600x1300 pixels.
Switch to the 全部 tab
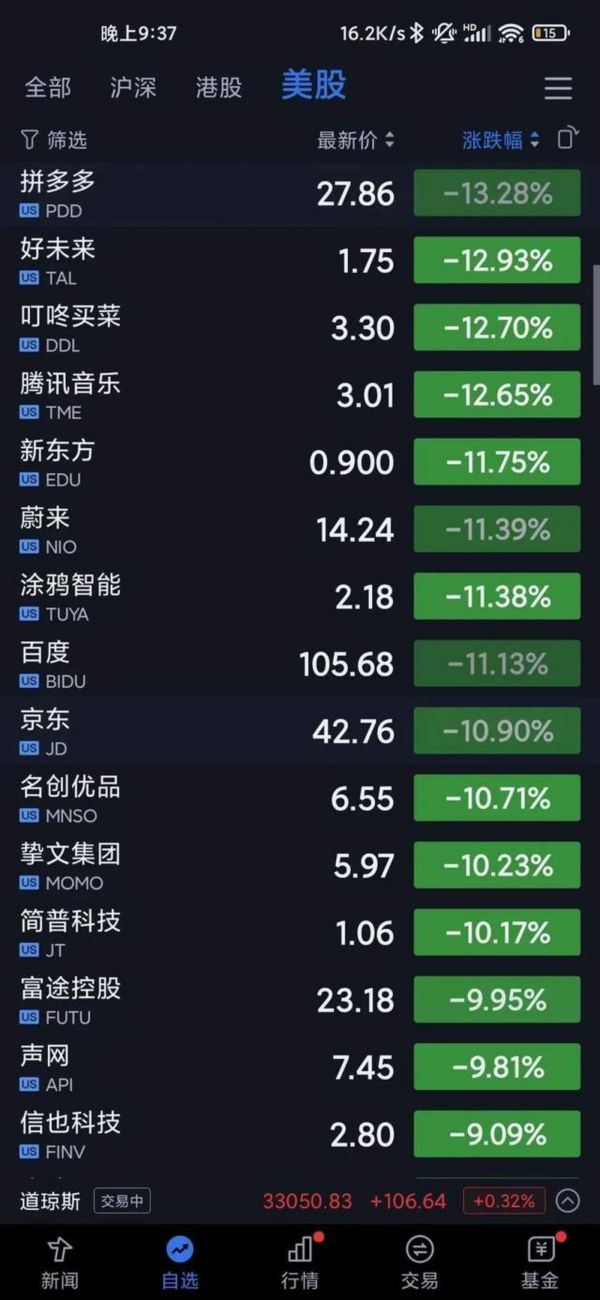48,88
